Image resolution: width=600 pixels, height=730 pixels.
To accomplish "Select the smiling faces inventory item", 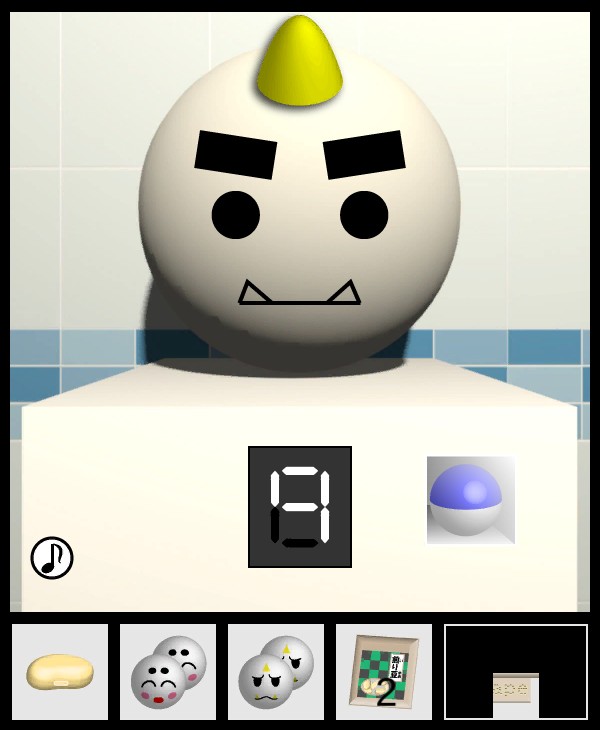I will (168, 672).
